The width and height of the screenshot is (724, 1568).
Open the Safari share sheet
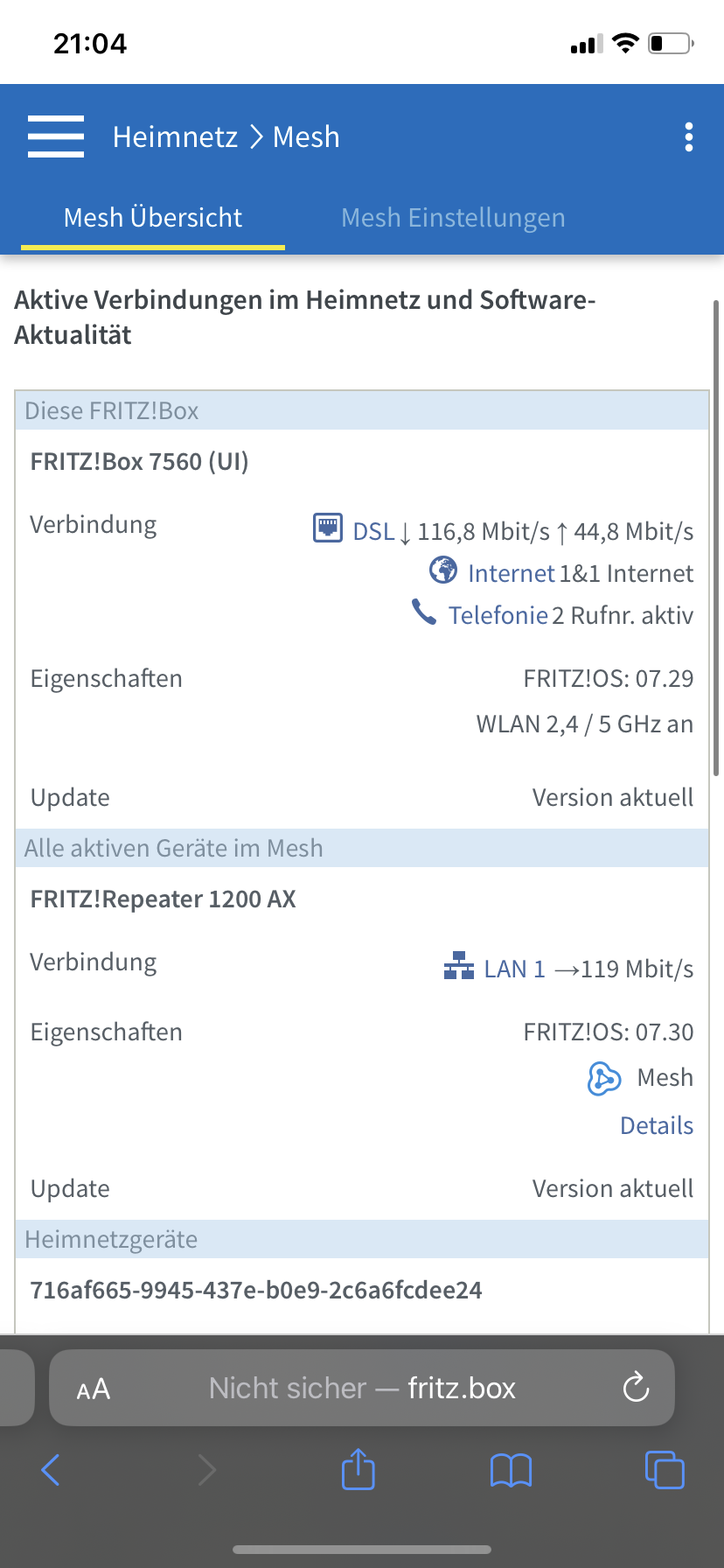(x=358, y=1469)
